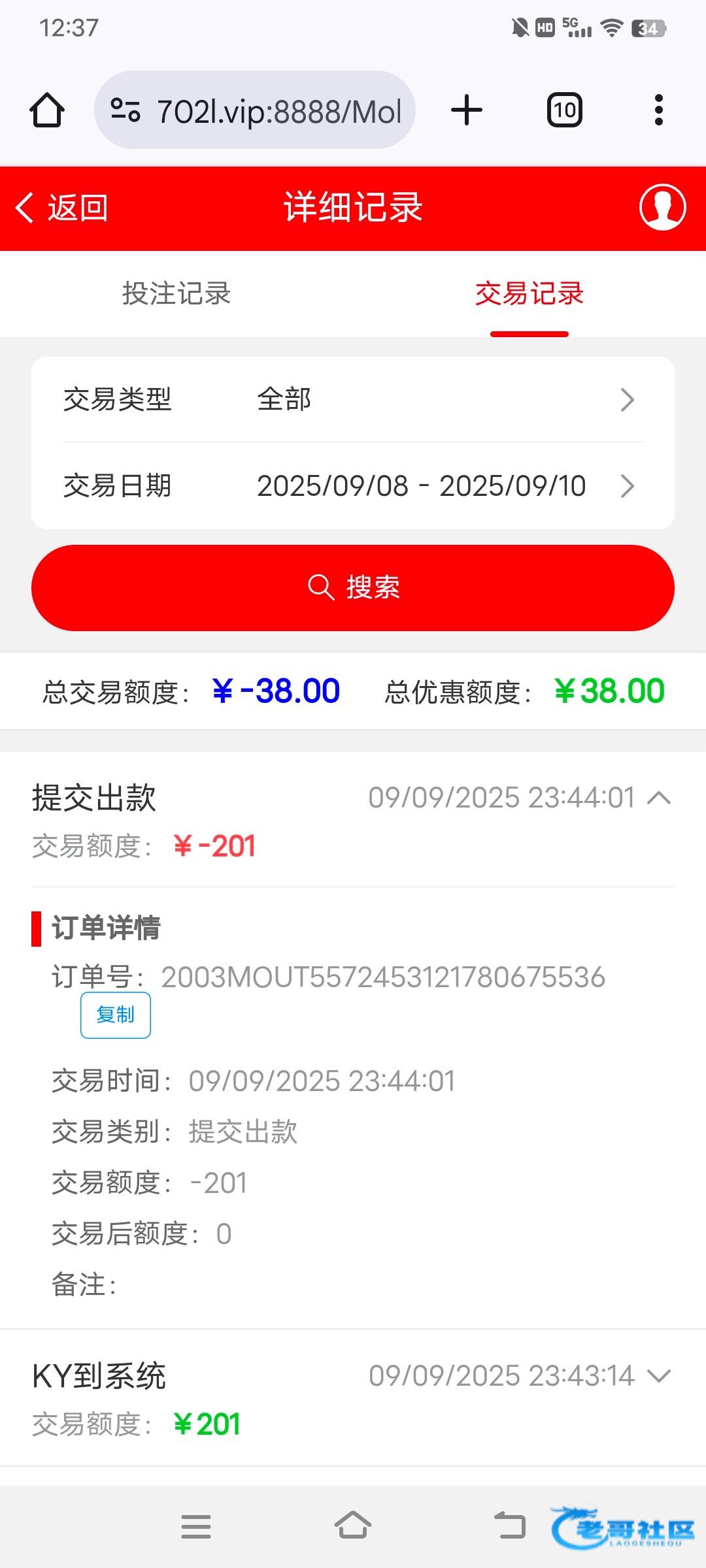The image size is (706, 1568).
Task: Open the system recent apps menu
Action: click(196, 1526)
